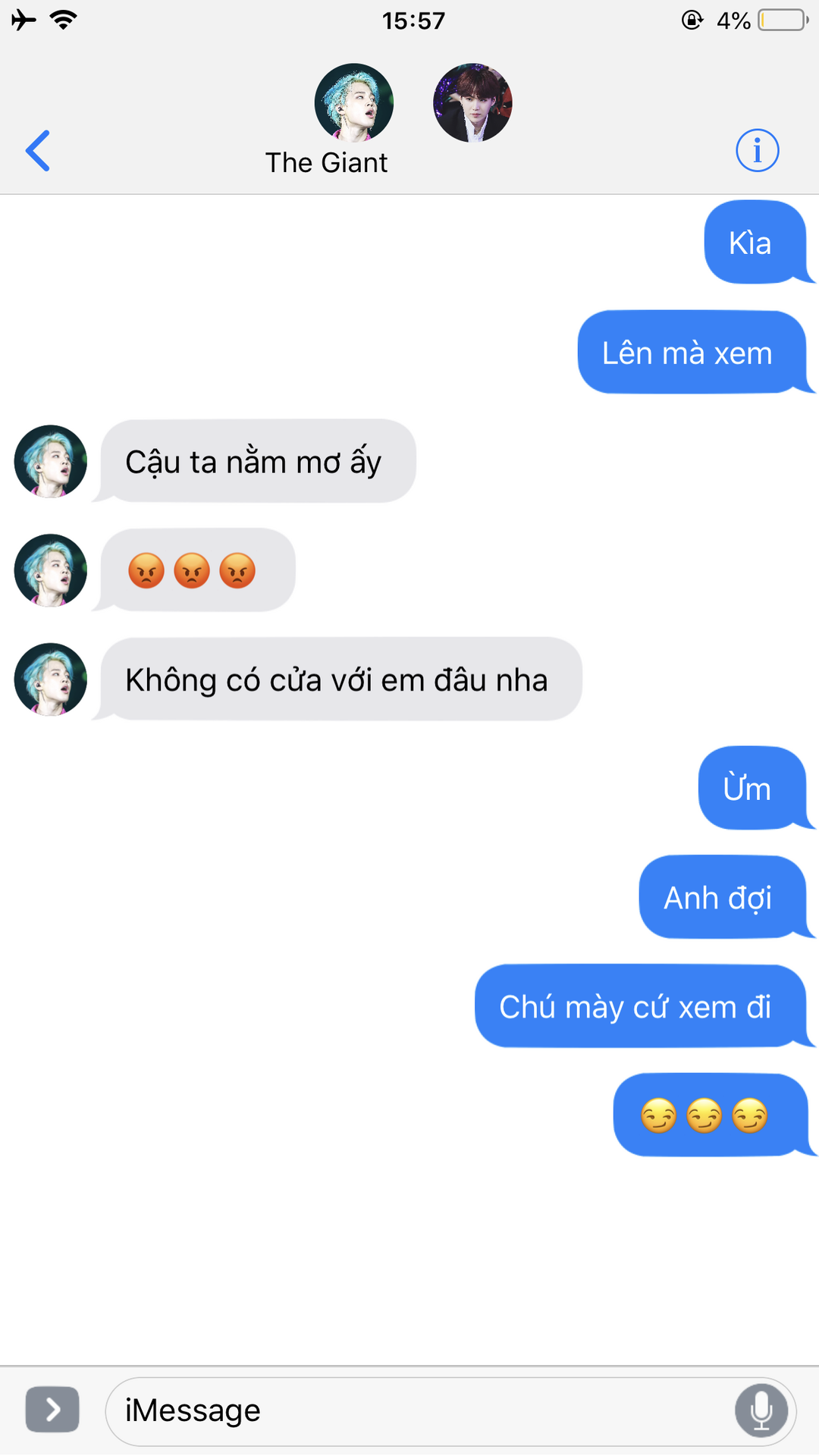Expand the apps arrow beside the input
Screen dimensions: 819x1456
52,1410
